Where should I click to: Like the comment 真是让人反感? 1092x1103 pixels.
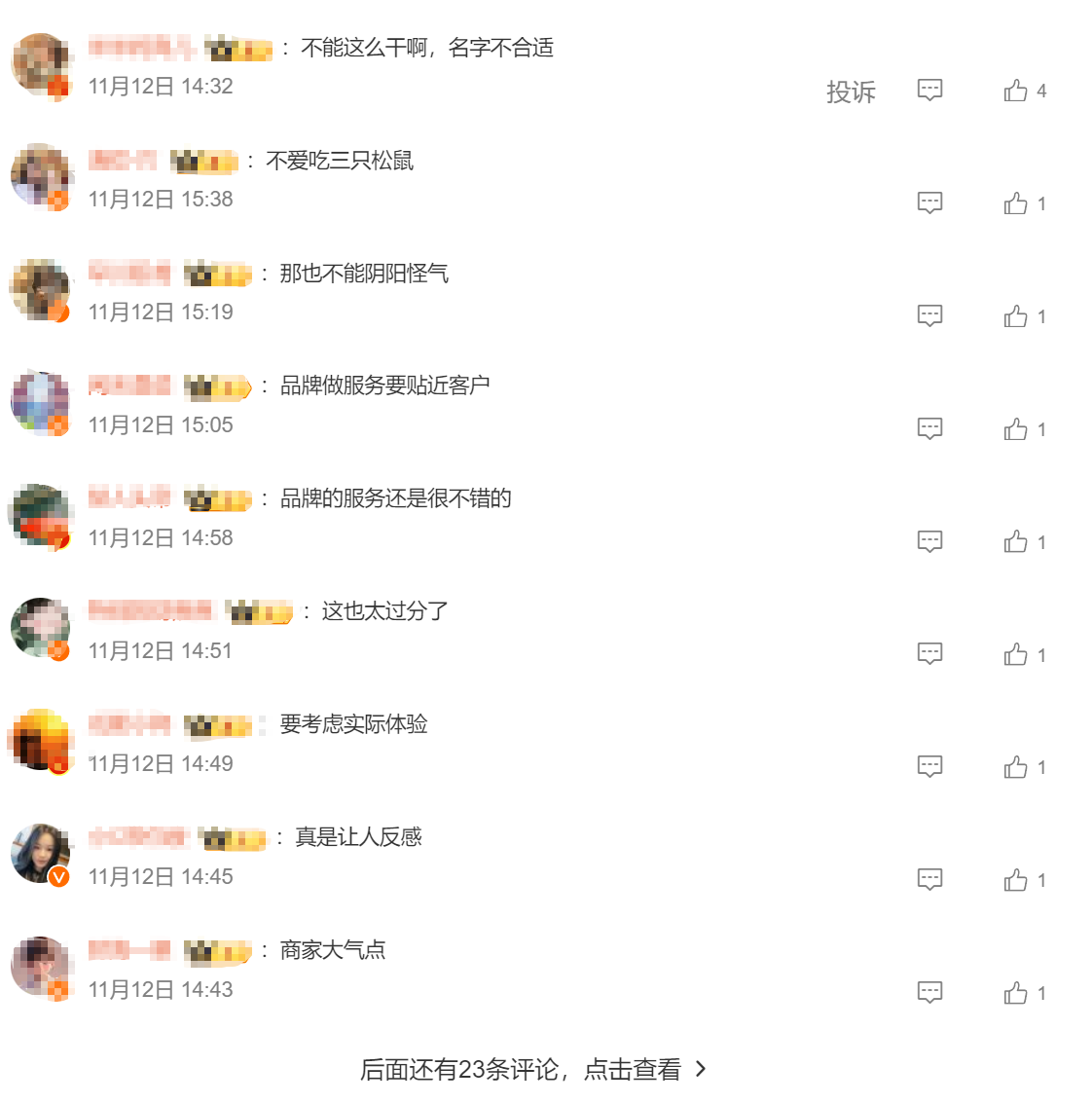tap(1016, 880)
